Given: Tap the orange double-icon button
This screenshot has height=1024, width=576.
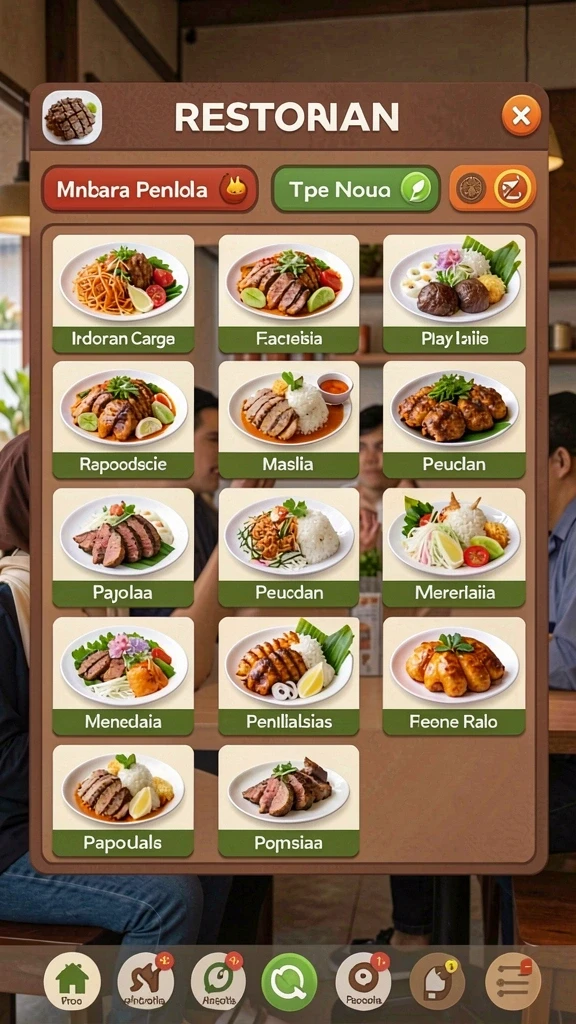Looking at the screenshot, I should click(493, 189).
